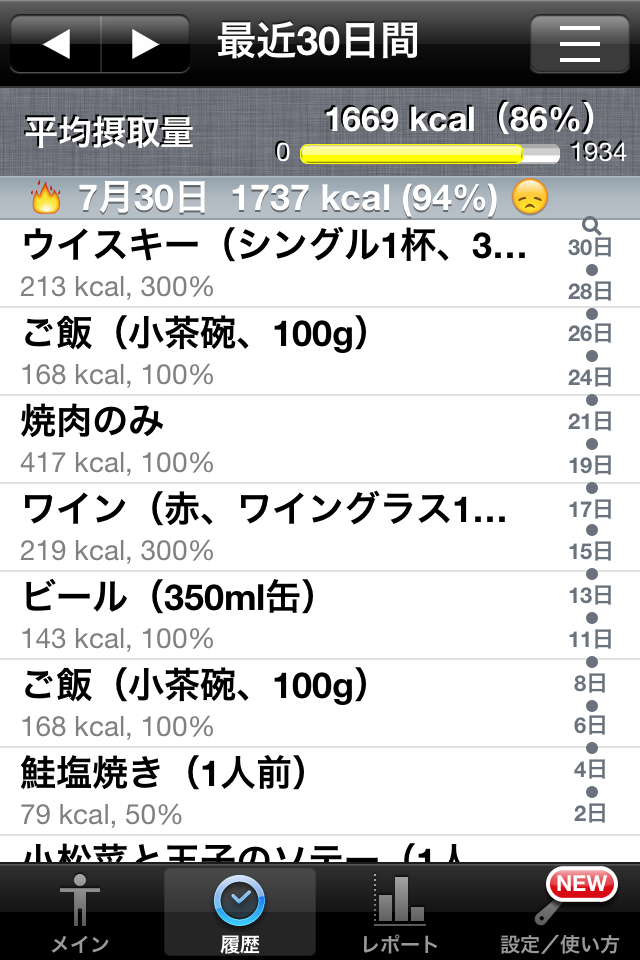Select the 履歴 tab
640x960 pixels.
click(240, 912)
